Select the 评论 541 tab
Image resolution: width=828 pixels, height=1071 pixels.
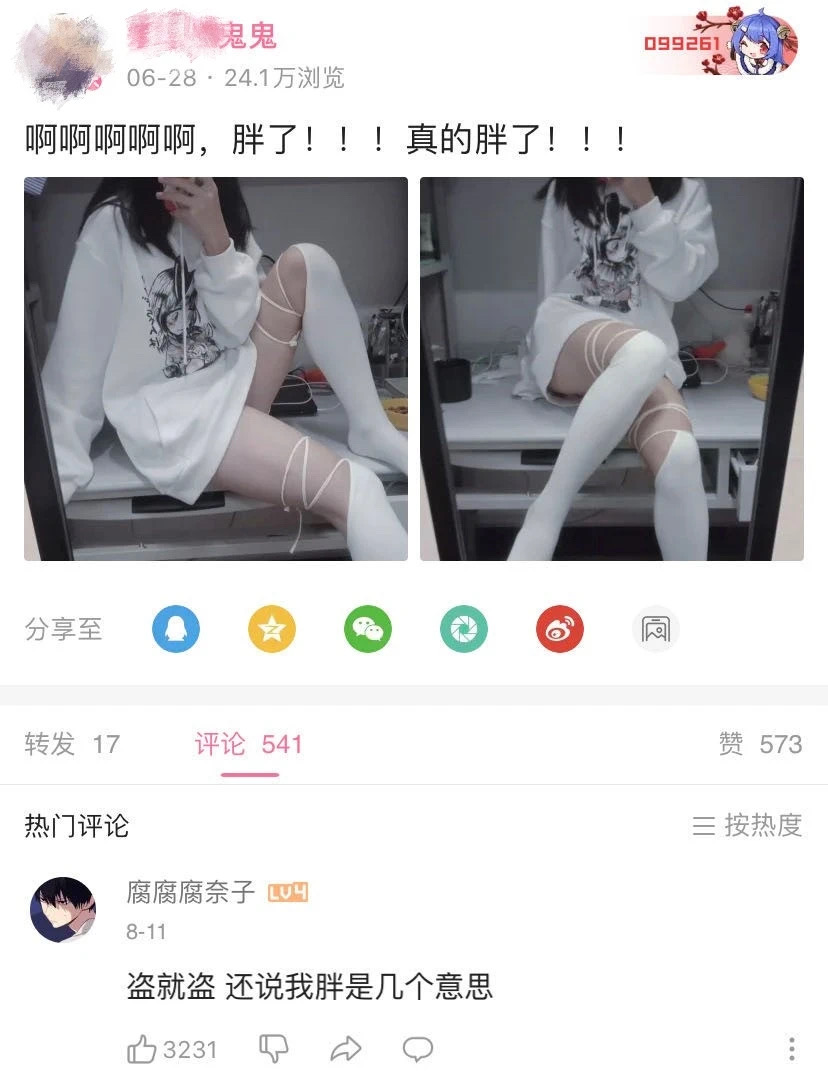pyautogui.click(x=248, y=744)
